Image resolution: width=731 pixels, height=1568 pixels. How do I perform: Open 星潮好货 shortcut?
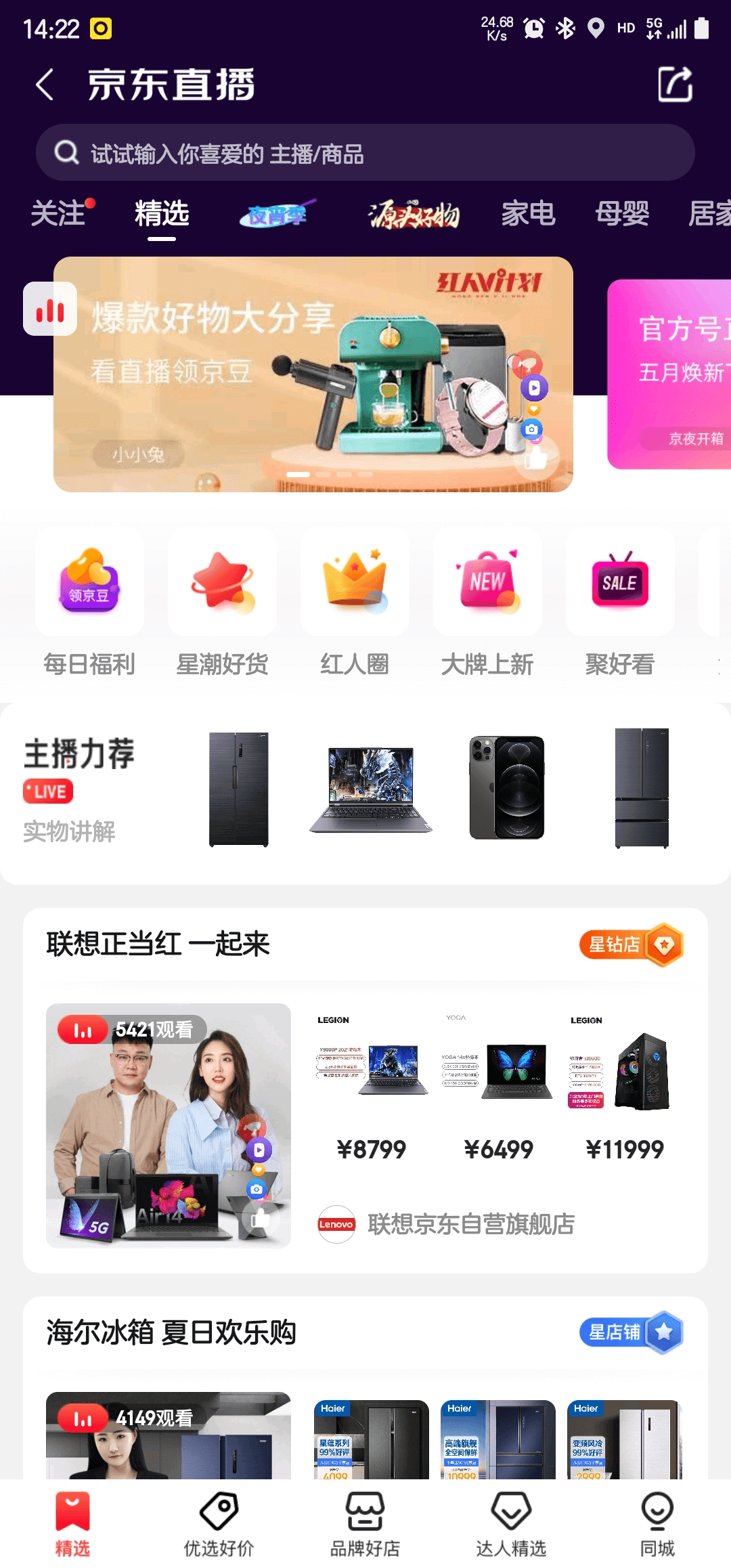(222, 603)
